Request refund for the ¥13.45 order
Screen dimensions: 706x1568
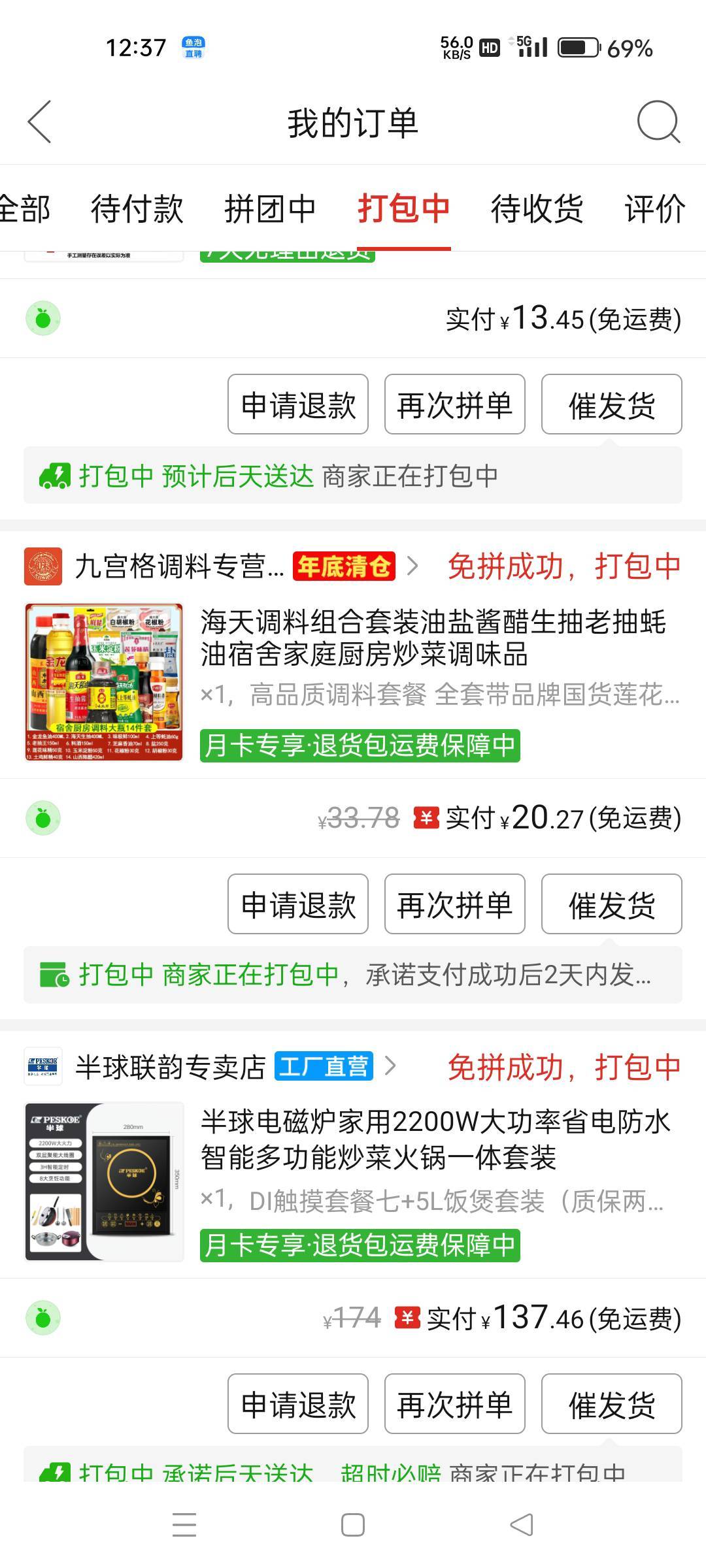[x=298, y=405]
